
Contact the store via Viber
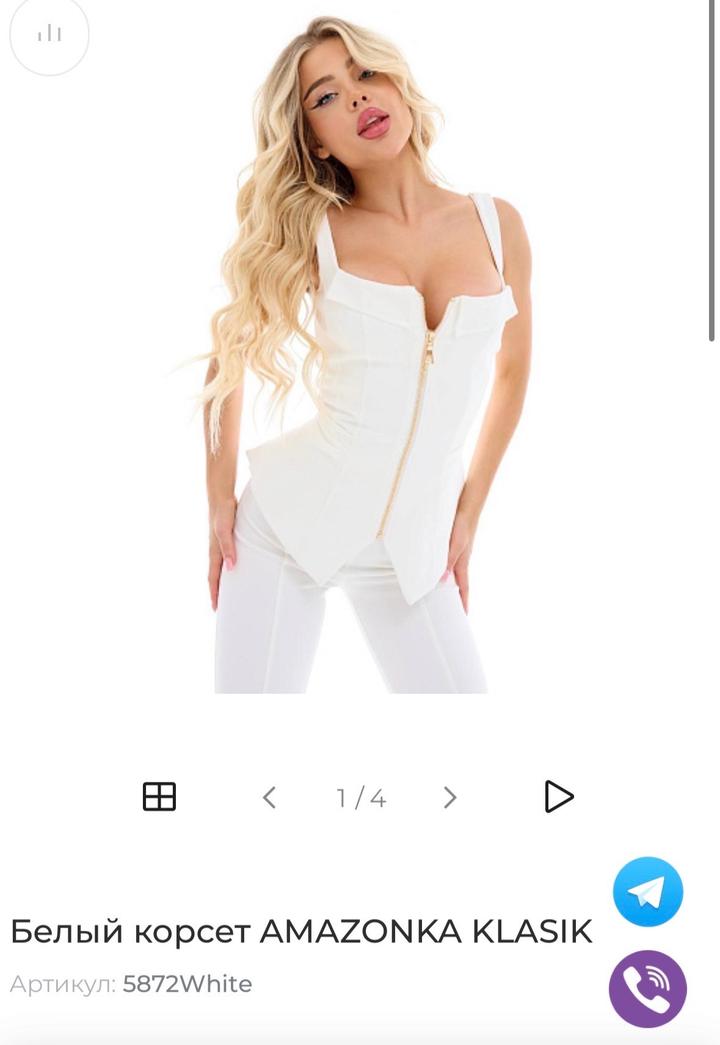click(648, 988)
